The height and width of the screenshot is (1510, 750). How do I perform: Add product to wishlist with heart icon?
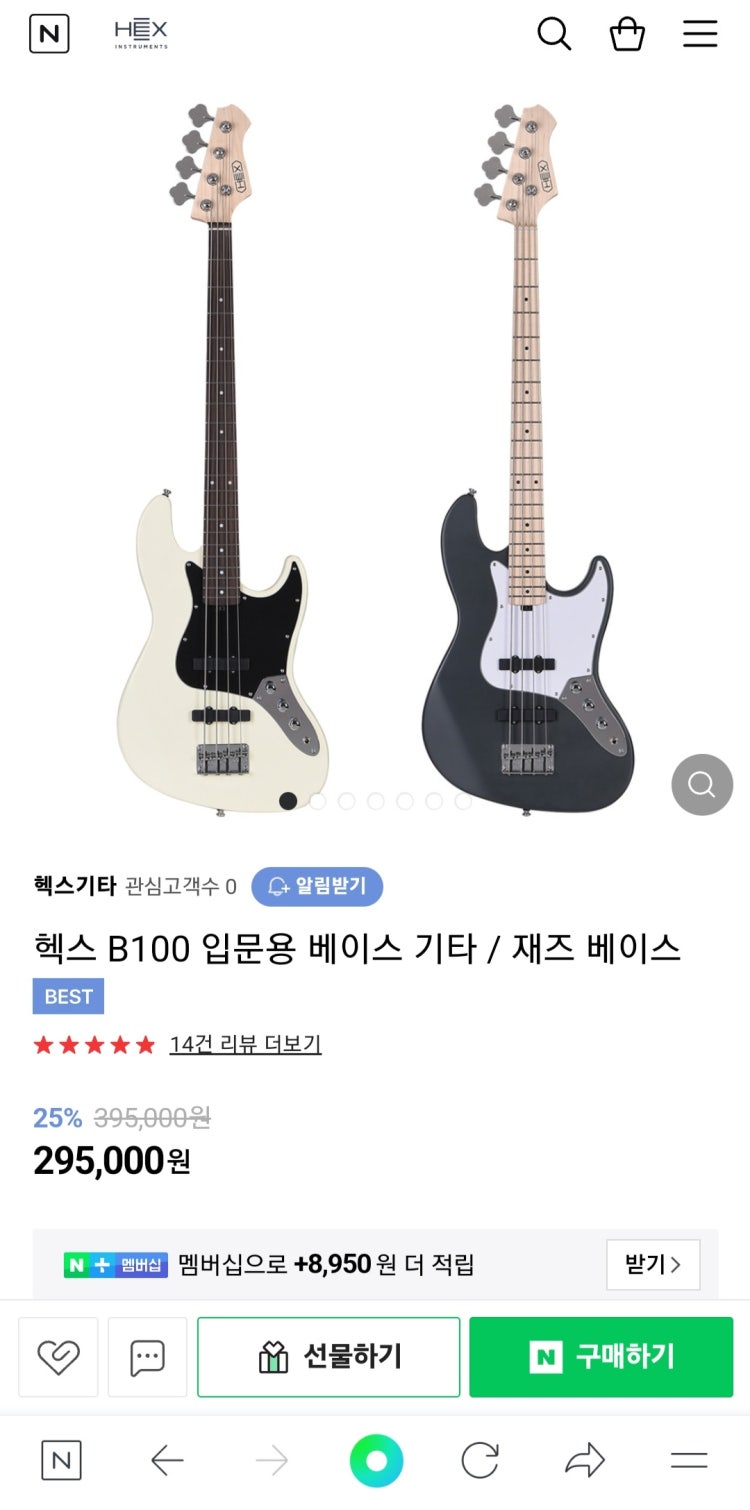(x=58, y=1357)
